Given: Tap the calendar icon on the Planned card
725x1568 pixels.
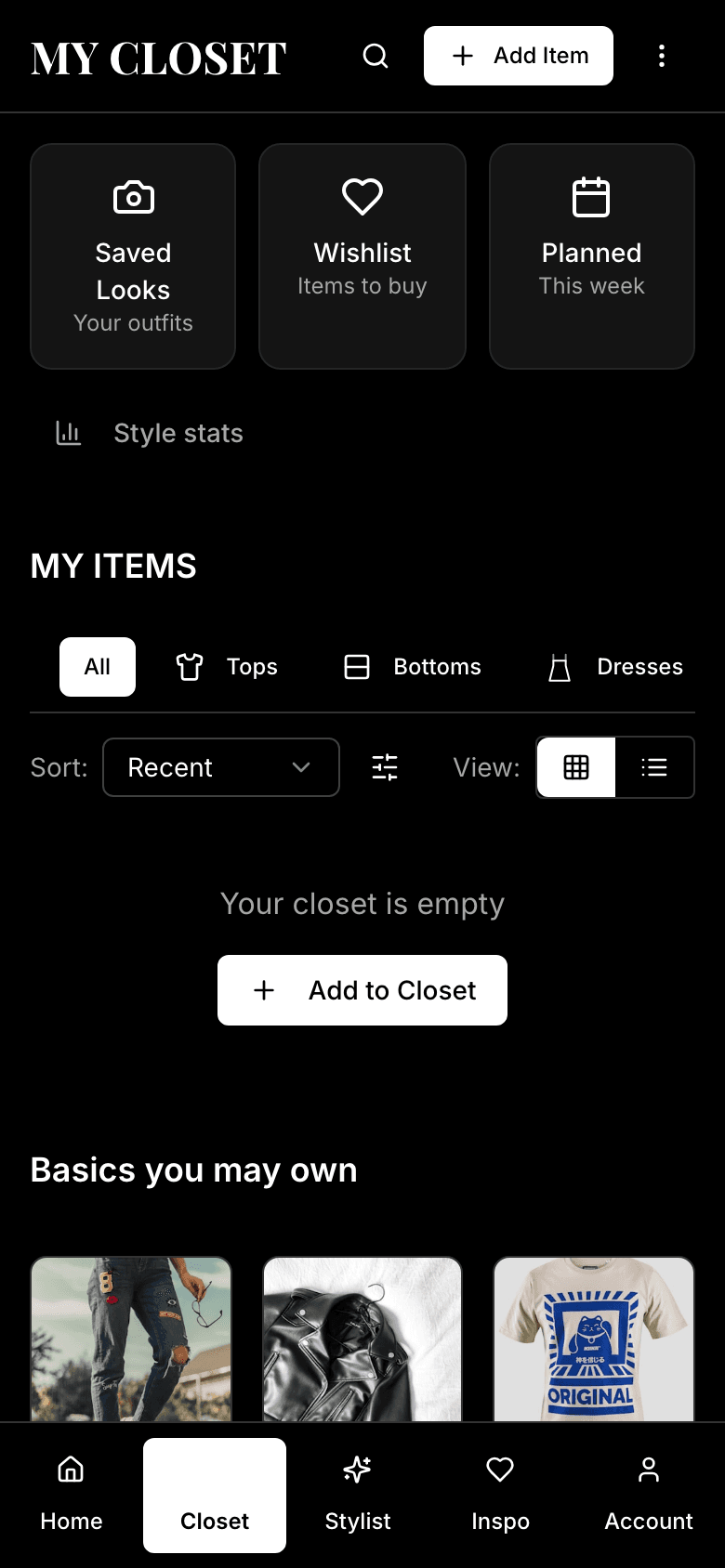Looking at the screenshot, I should (591, 196).
